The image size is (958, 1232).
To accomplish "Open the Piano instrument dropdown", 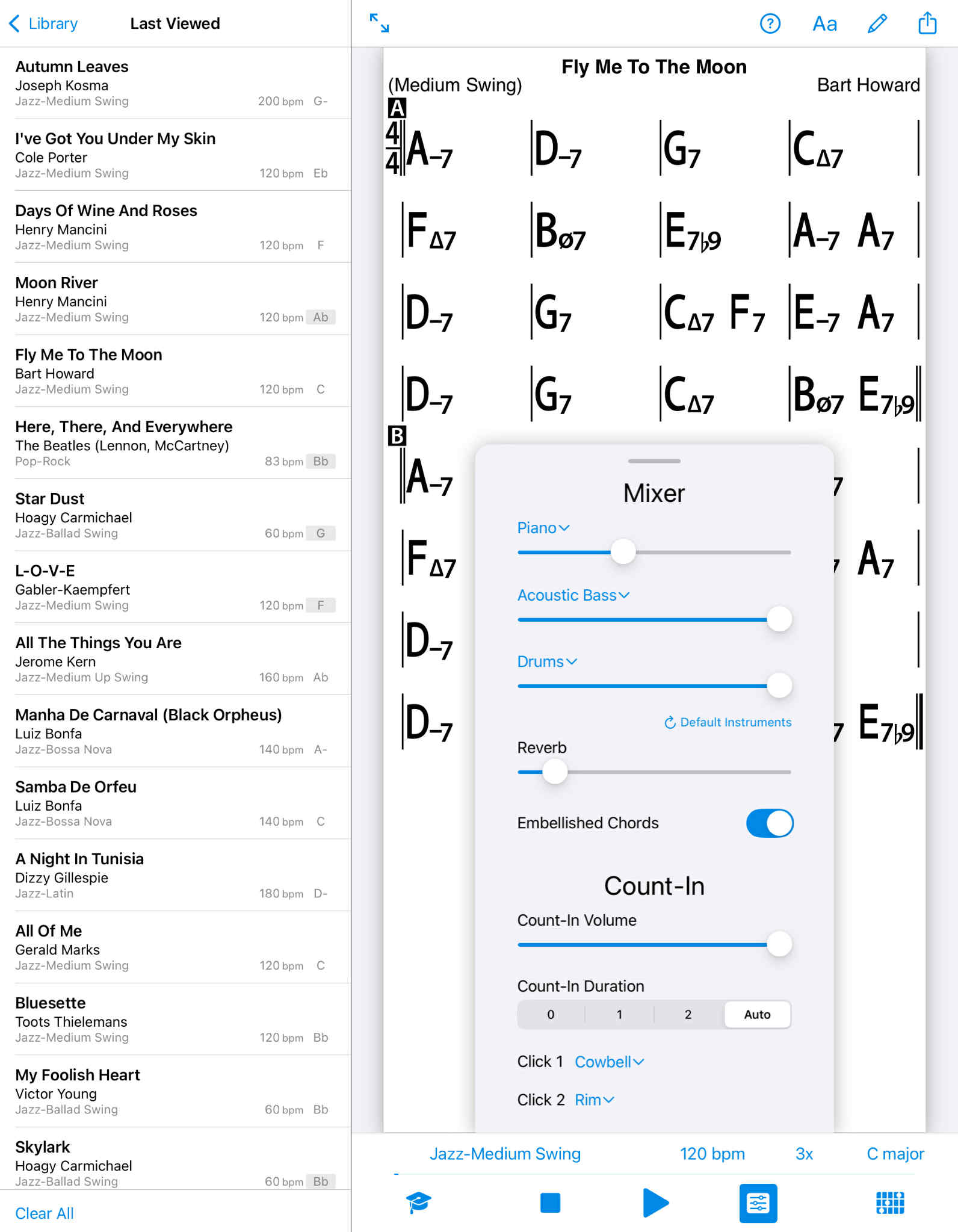I will tap(543, 528).
